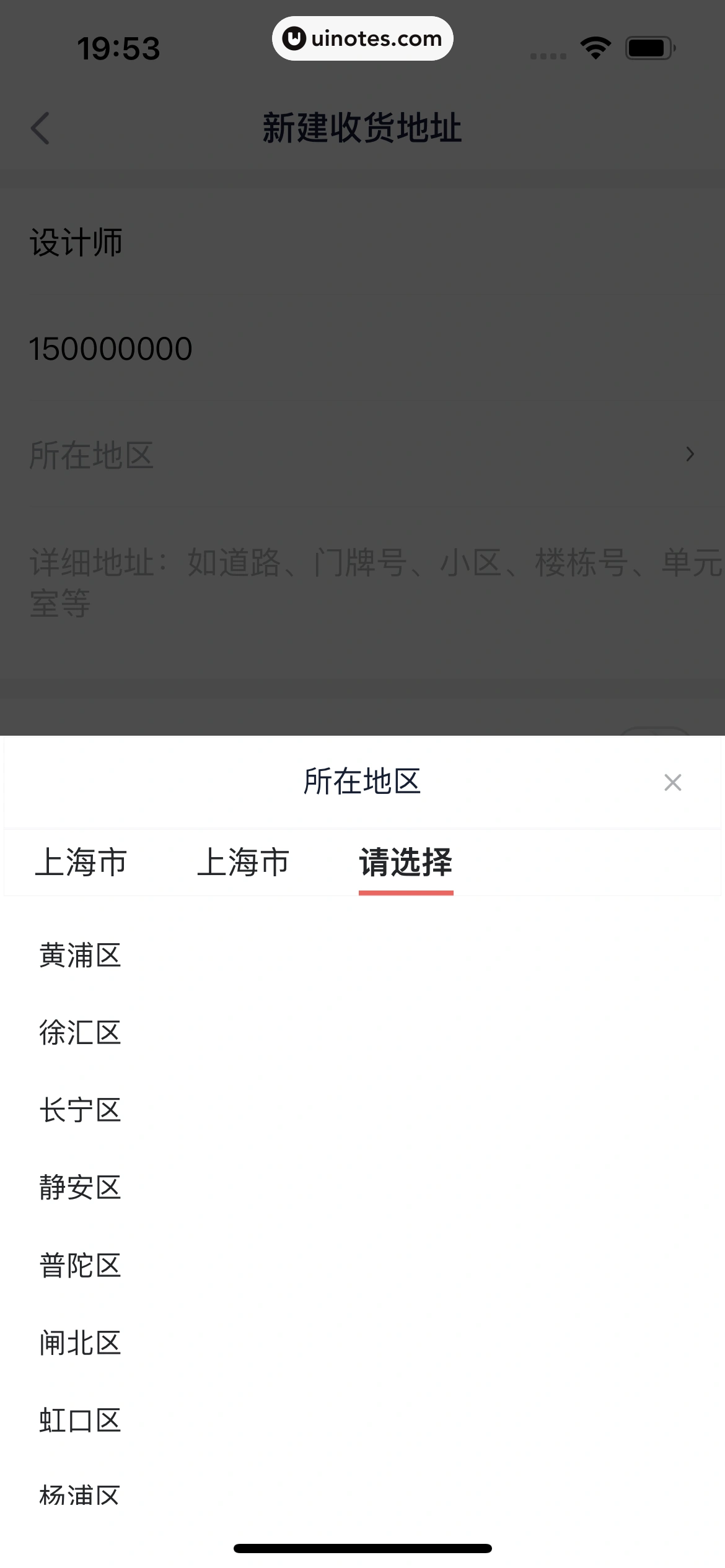Choose 徐汇区 from the district list
Screen dimensions: 725x1568
tap(80, 1032)
